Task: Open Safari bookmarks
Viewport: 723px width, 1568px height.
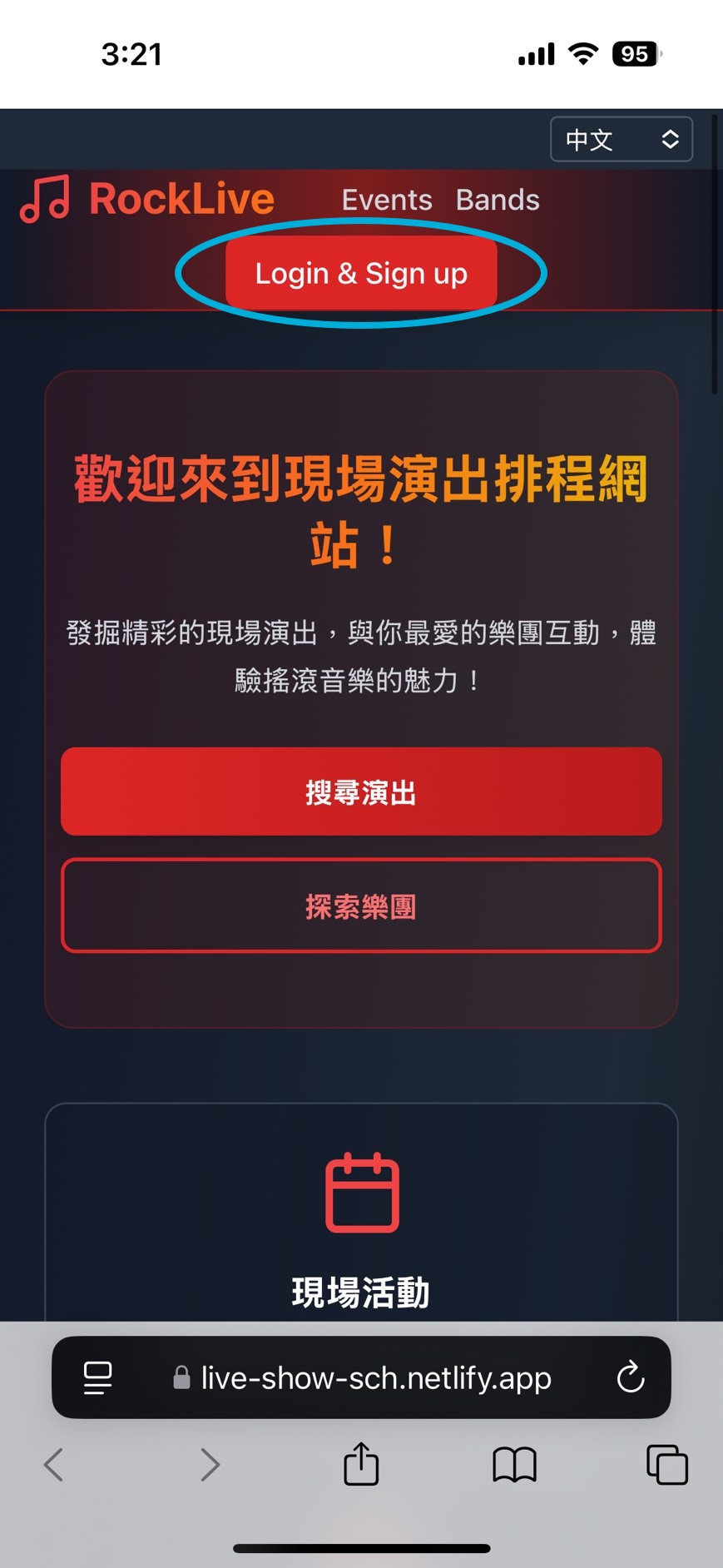Action: (514, 1465)
